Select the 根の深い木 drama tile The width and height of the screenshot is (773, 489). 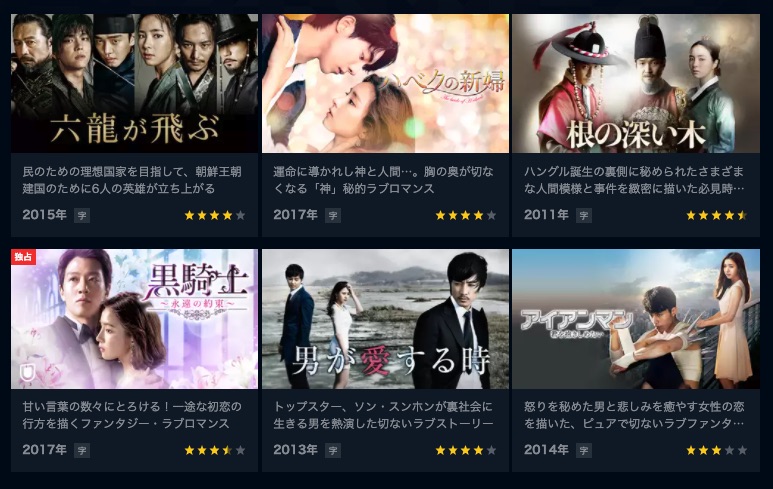[636, 84]
